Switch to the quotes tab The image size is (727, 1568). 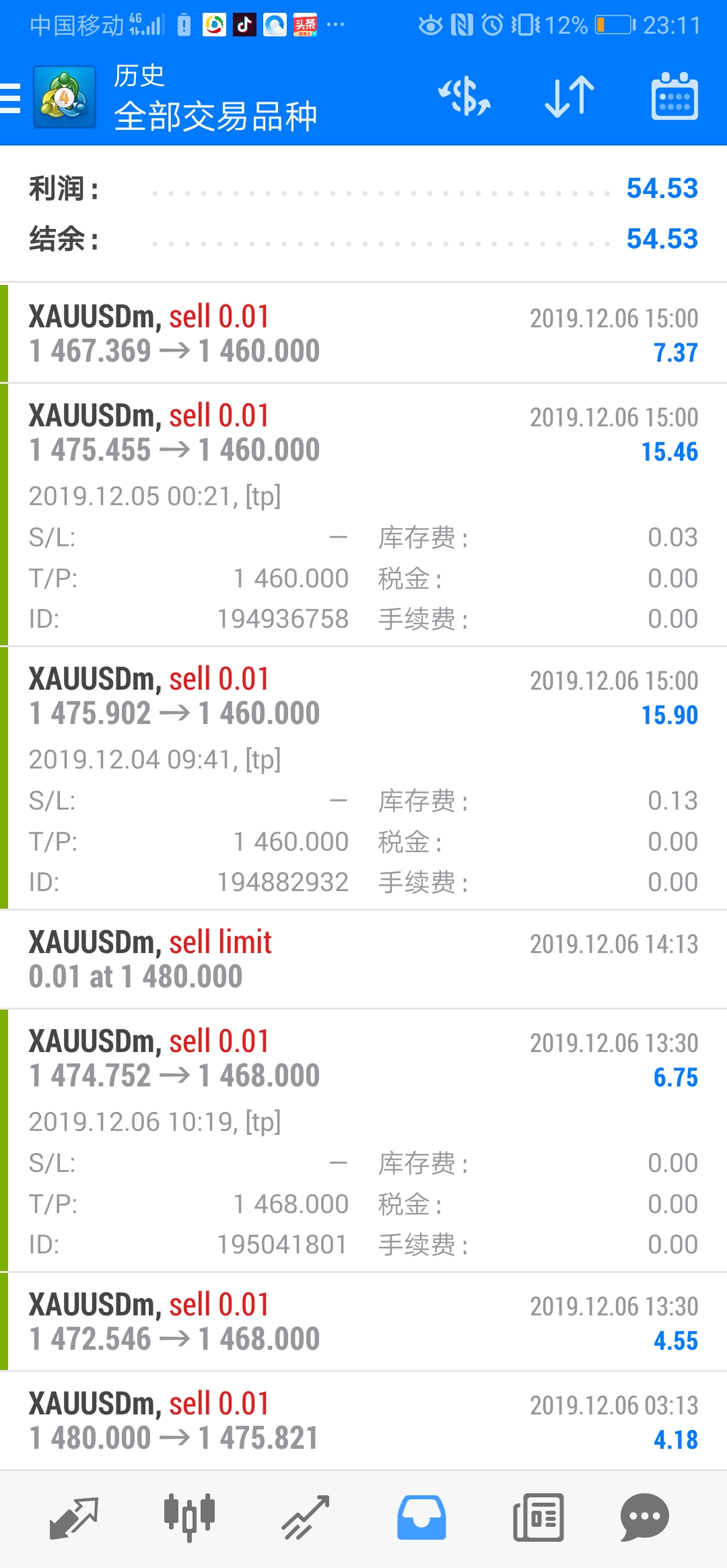[74, 1518]
